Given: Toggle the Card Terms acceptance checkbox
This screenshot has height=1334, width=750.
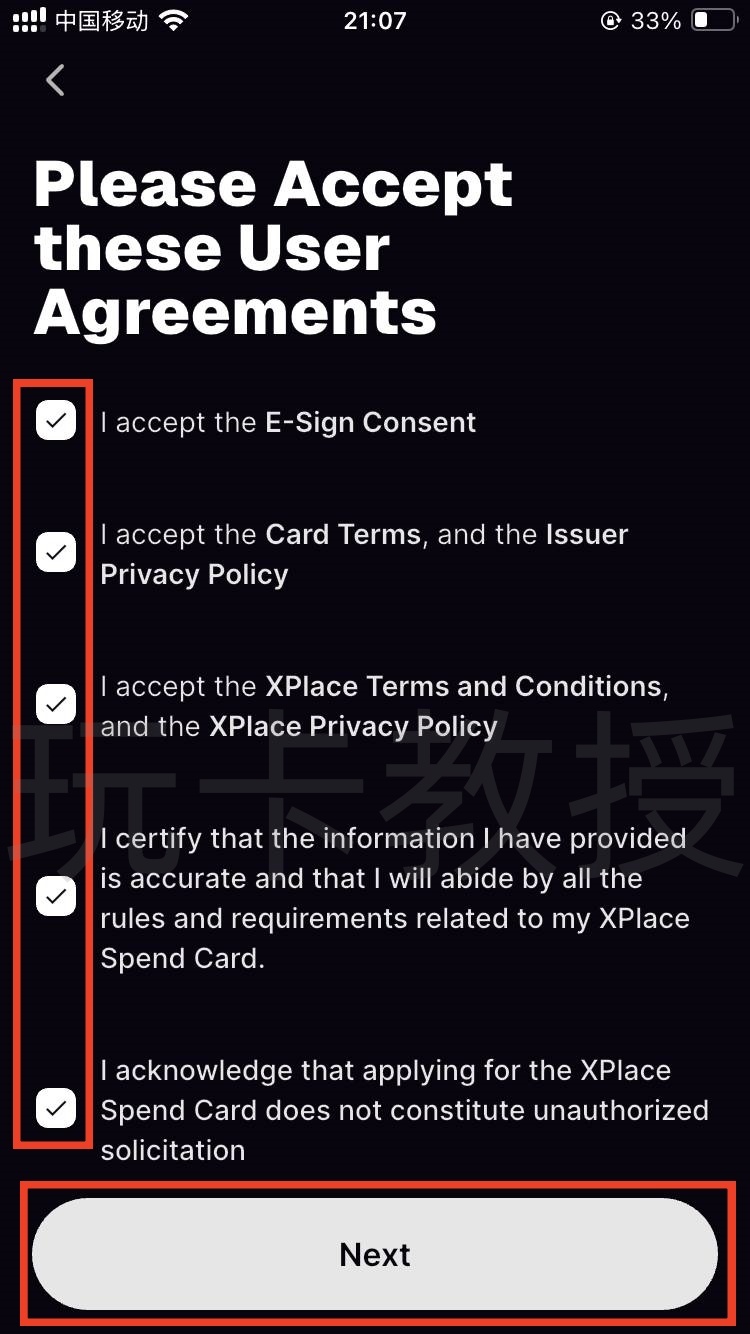Looking at the screenshot, I should [x=54, y=552].
